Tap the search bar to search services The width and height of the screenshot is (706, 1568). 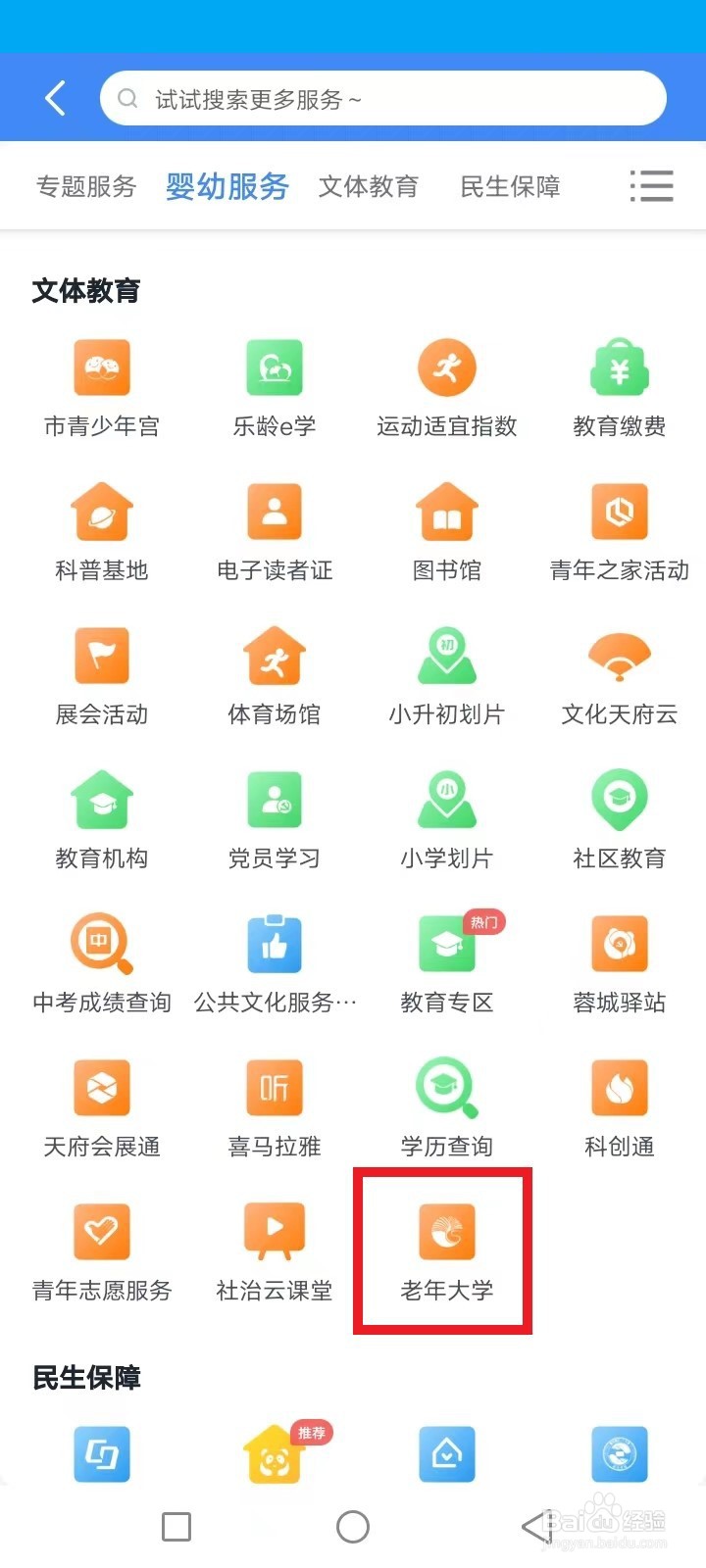[382, 97]
